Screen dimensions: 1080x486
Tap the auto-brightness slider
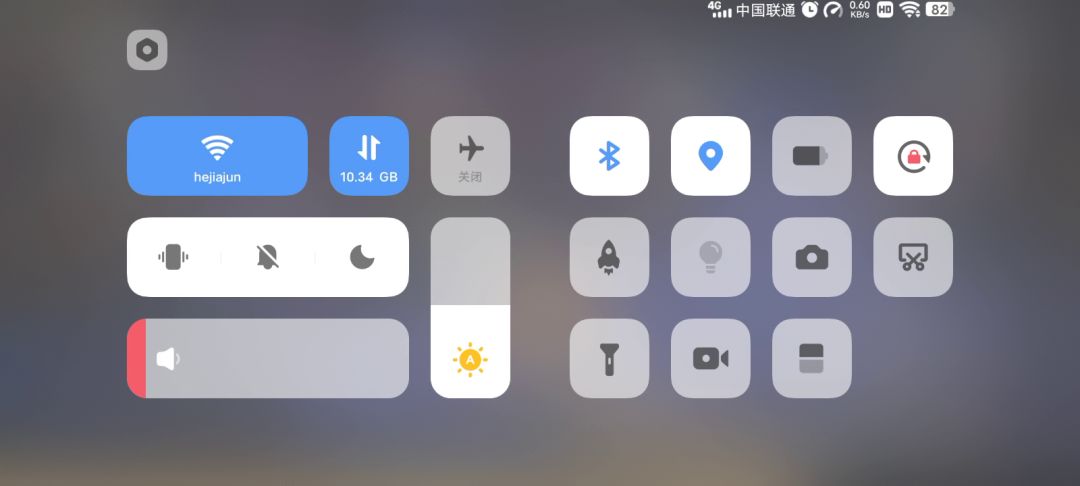[x=470, y=308]
